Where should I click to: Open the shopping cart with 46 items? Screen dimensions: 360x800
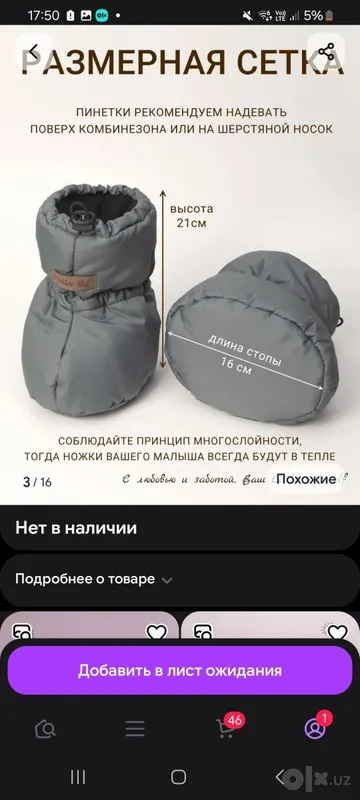[x=226, y=727]
